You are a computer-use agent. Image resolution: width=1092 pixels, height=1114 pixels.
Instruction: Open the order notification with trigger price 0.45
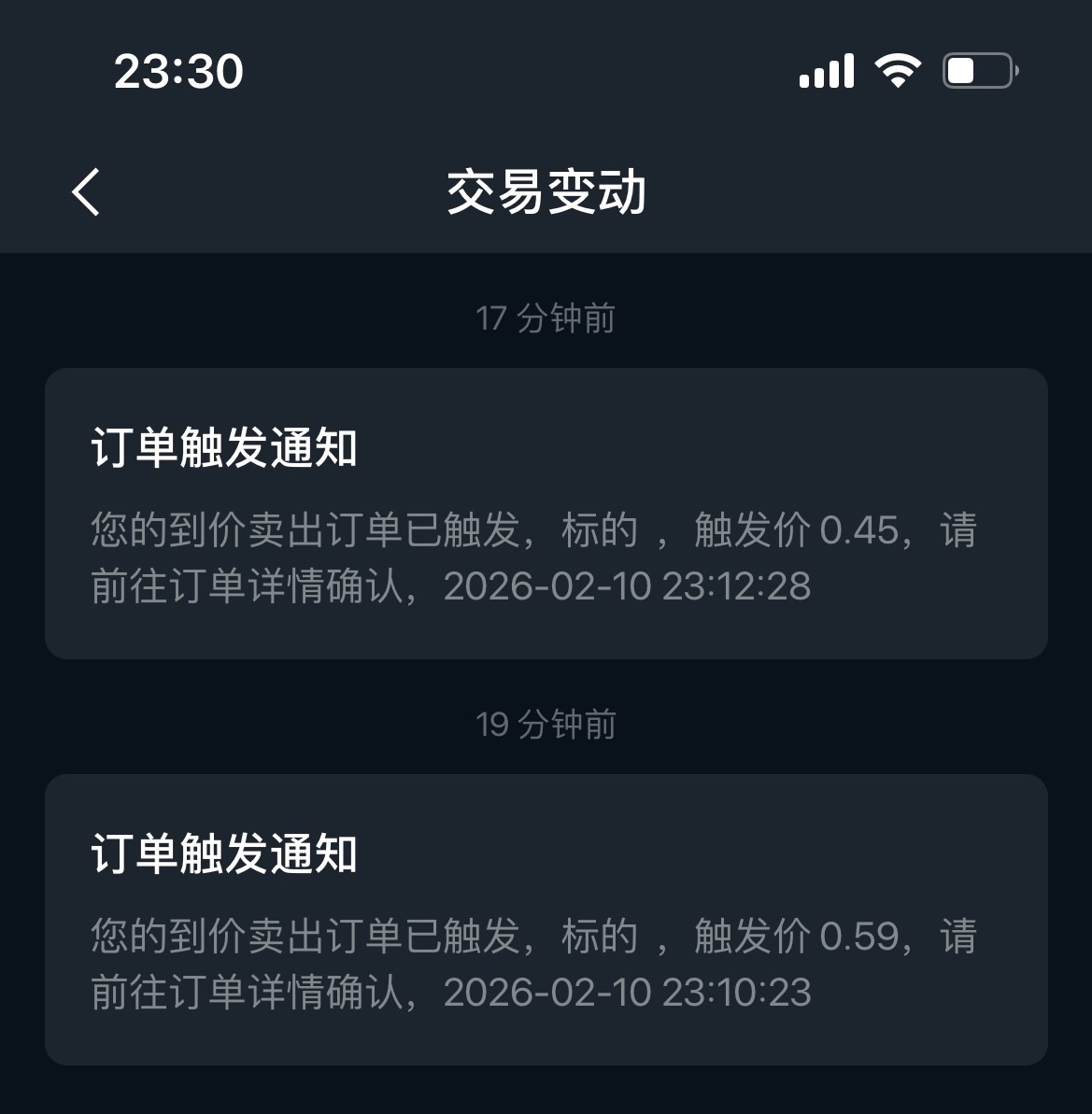pyautogui.click(x=546, y=514)
